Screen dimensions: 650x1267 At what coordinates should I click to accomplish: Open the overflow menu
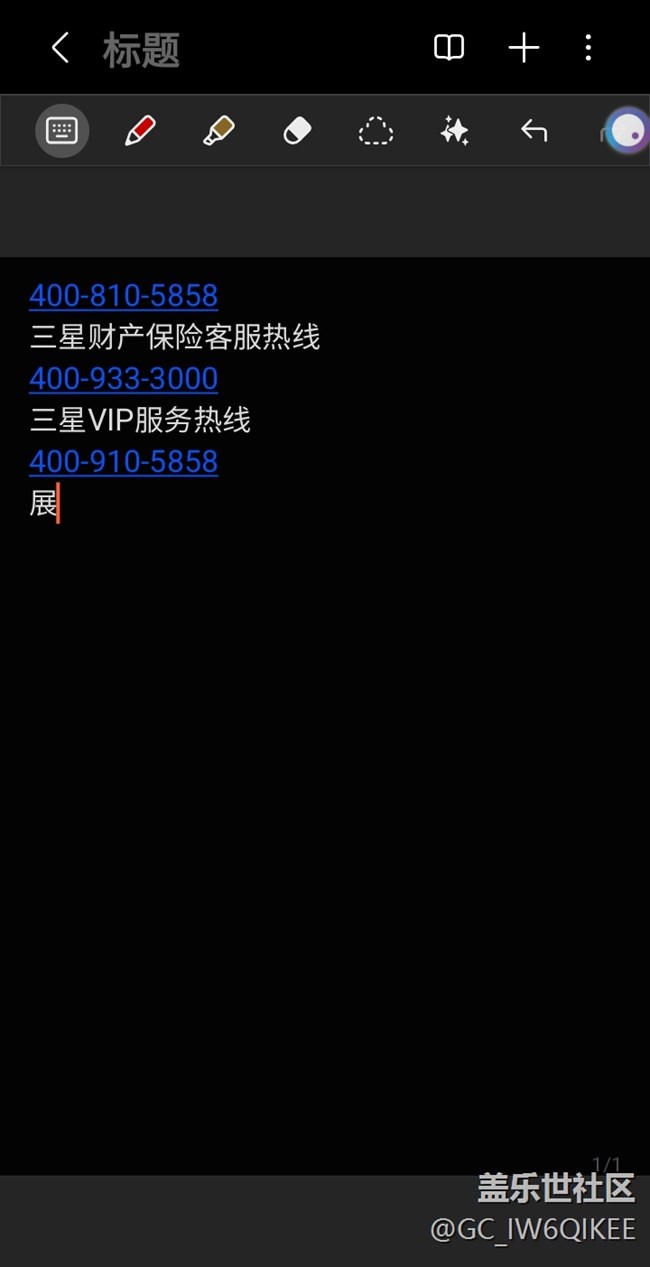pyautogui.click(x=588, y=48)
